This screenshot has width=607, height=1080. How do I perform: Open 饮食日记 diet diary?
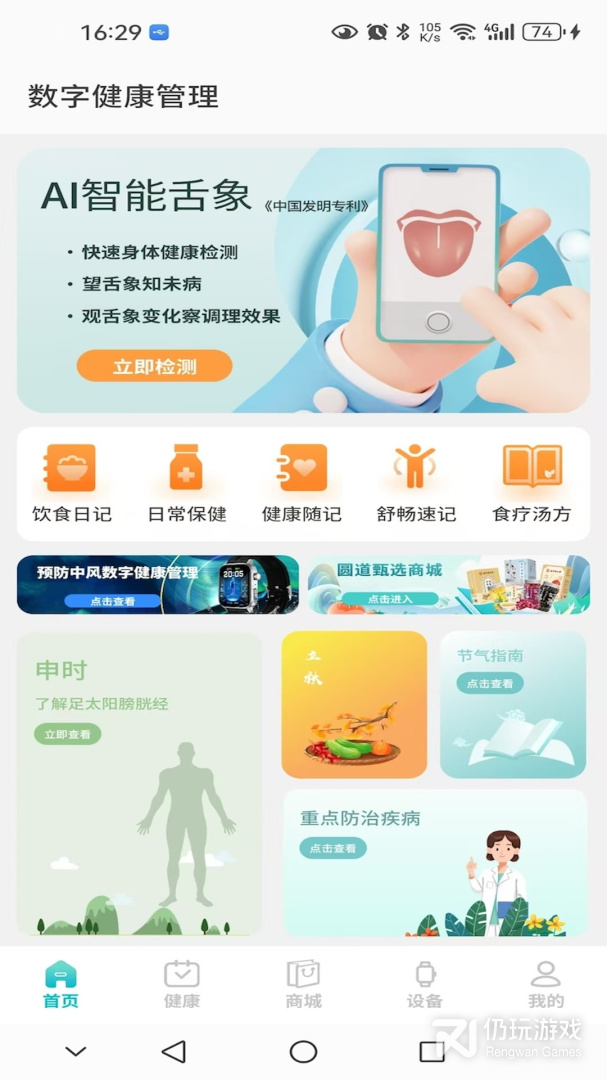(x=71, y=484)
